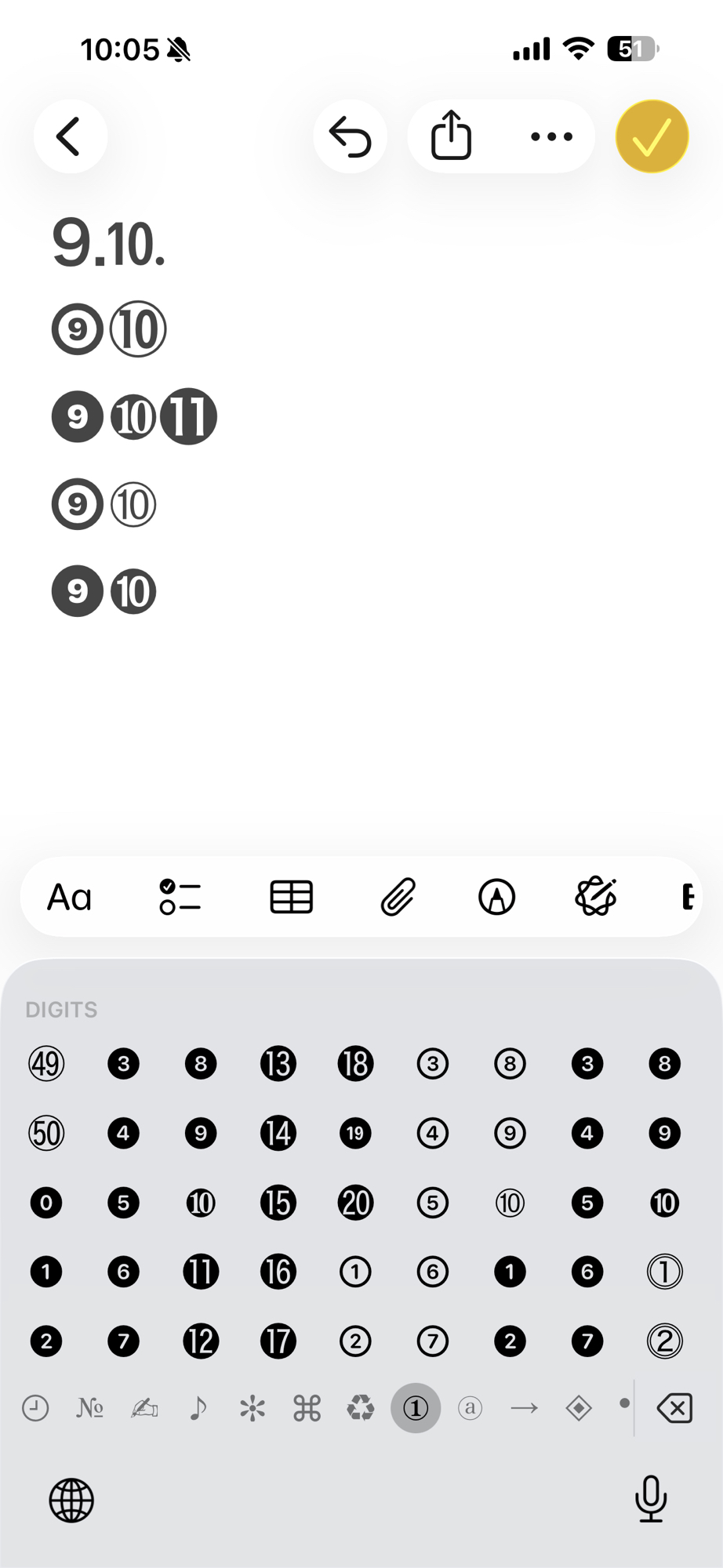Insert the circled 49 symbol
The image size is (723, 1568).
46,1064
